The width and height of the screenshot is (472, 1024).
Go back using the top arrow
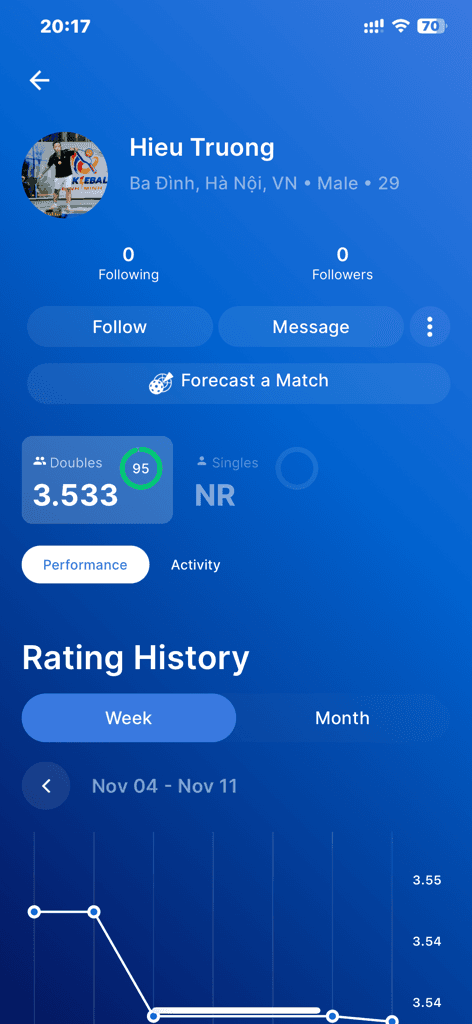(x=39, y=80)
